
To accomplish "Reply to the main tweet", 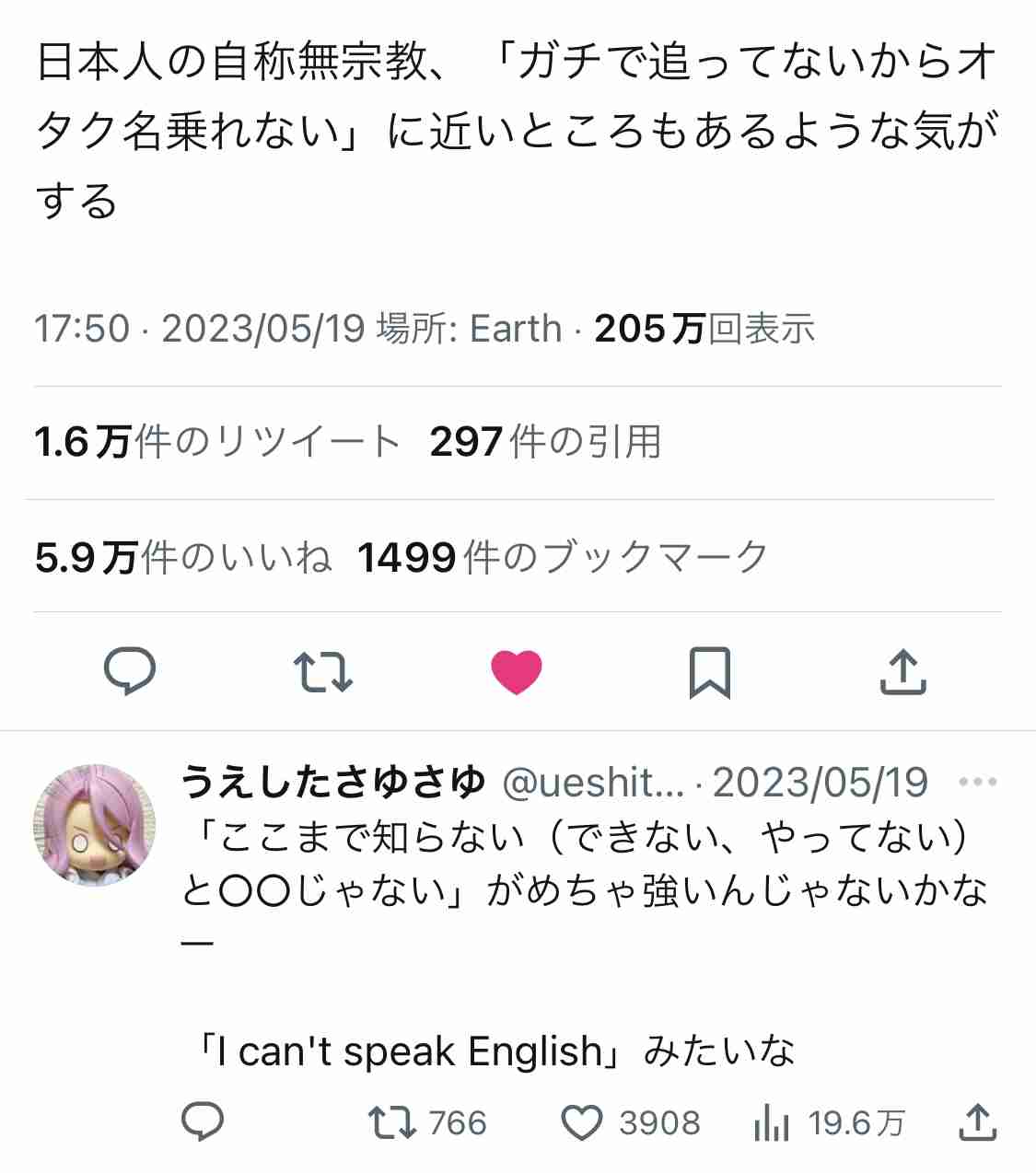I will (129, 670).
